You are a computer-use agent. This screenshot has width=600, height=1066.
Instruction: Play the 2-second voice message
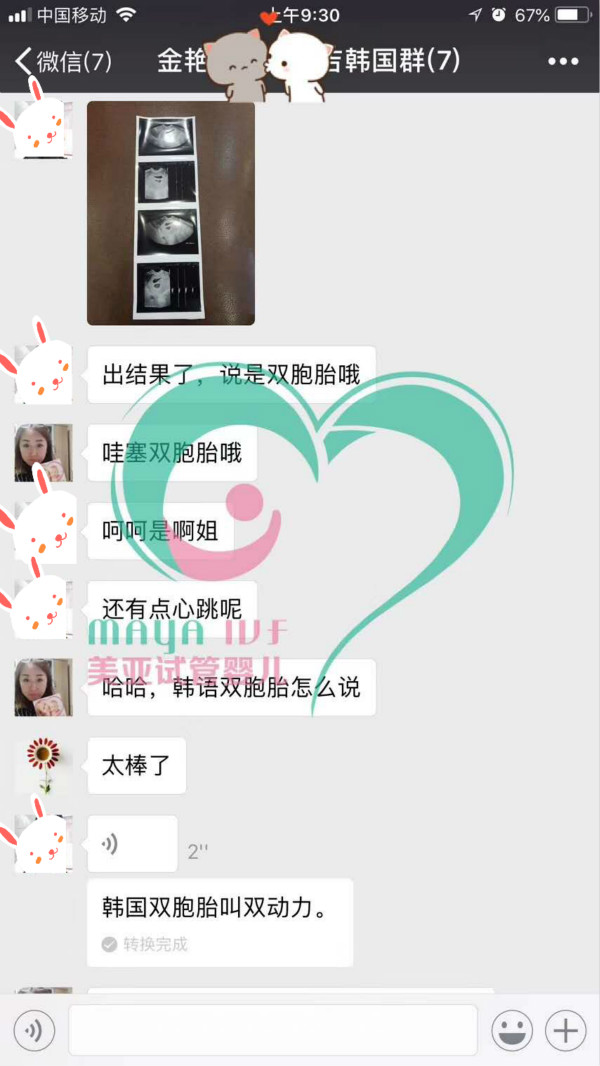coord(131,844)
